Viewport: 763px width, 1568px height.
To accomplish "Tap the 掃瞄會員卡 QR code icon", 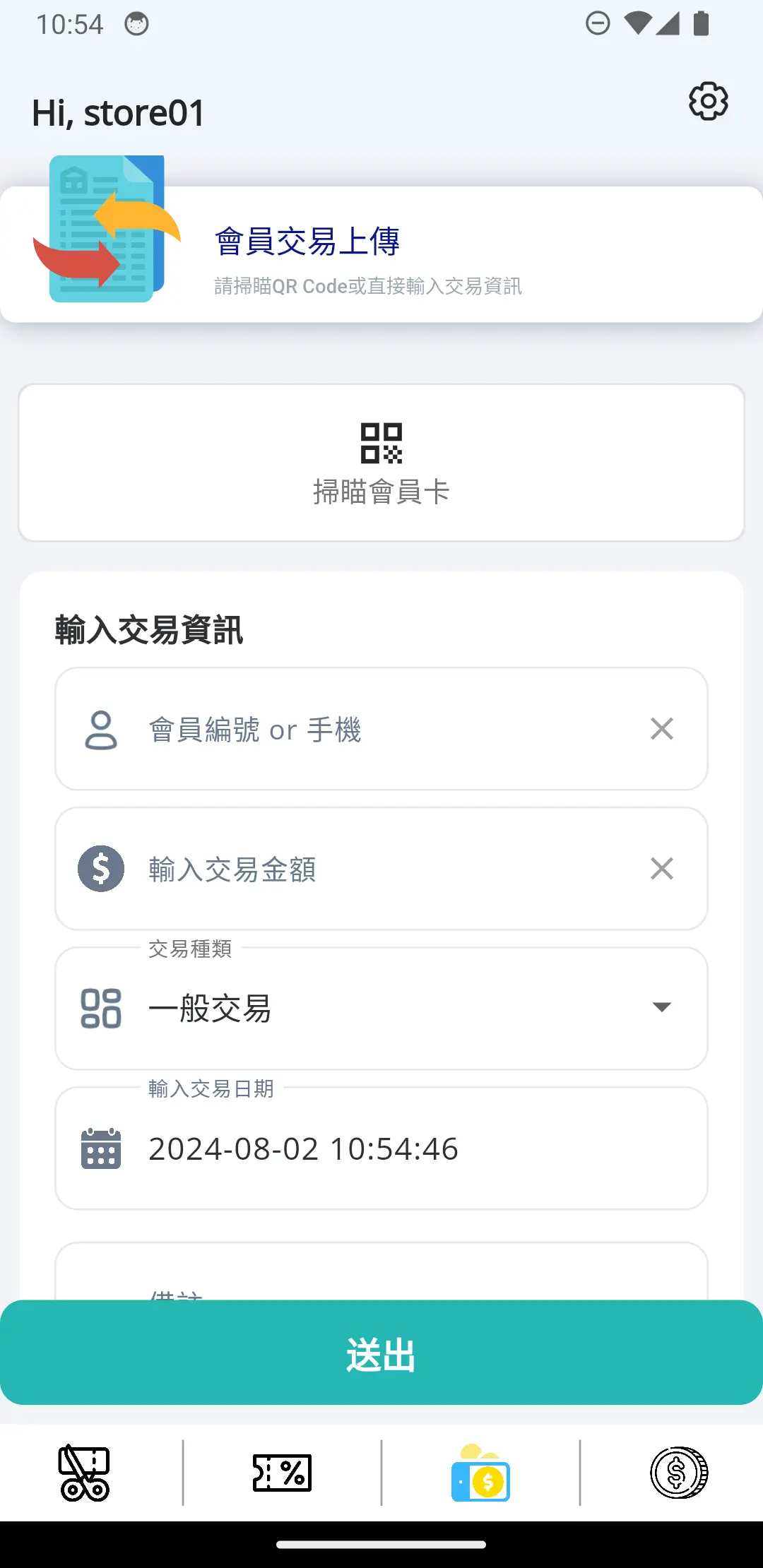I will click(381, 444).
